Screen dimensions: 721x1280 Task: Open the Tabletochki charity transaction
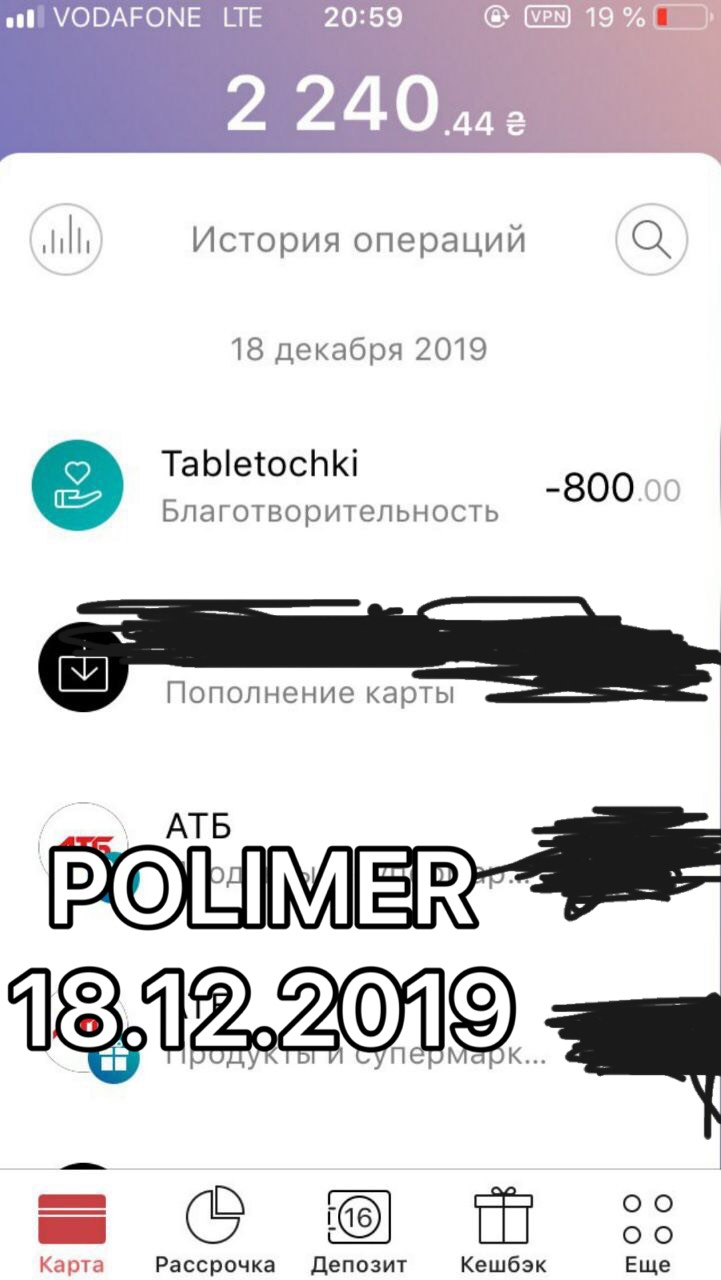coord(360,487)
